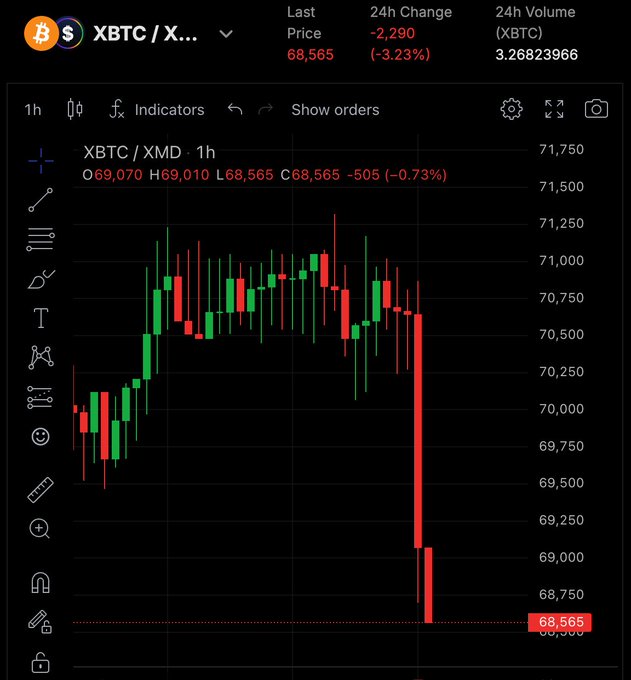Tap Show orders

tap(335, 110)
